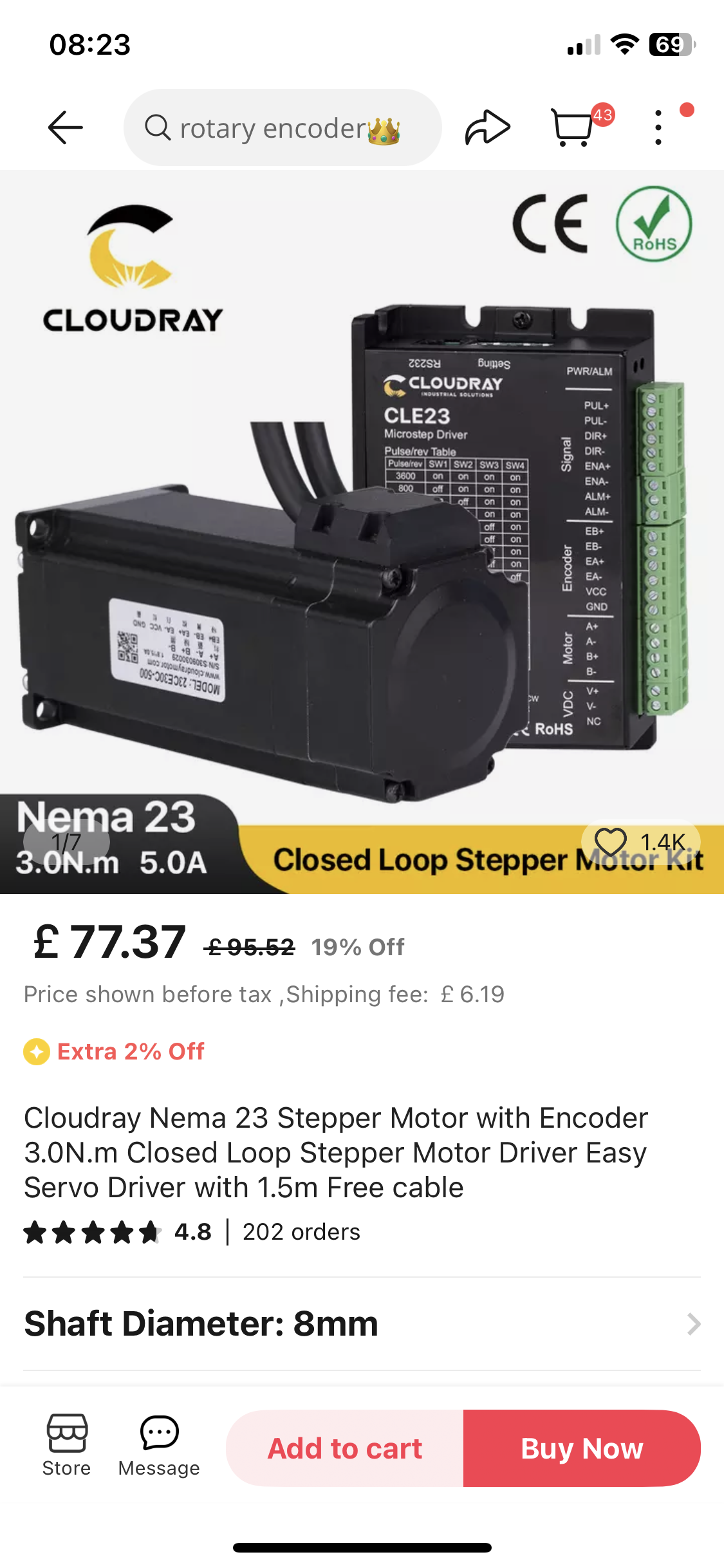Tap the rotary encoder search box
This screenshot has width=724, height=1568.
pos(282,127)
